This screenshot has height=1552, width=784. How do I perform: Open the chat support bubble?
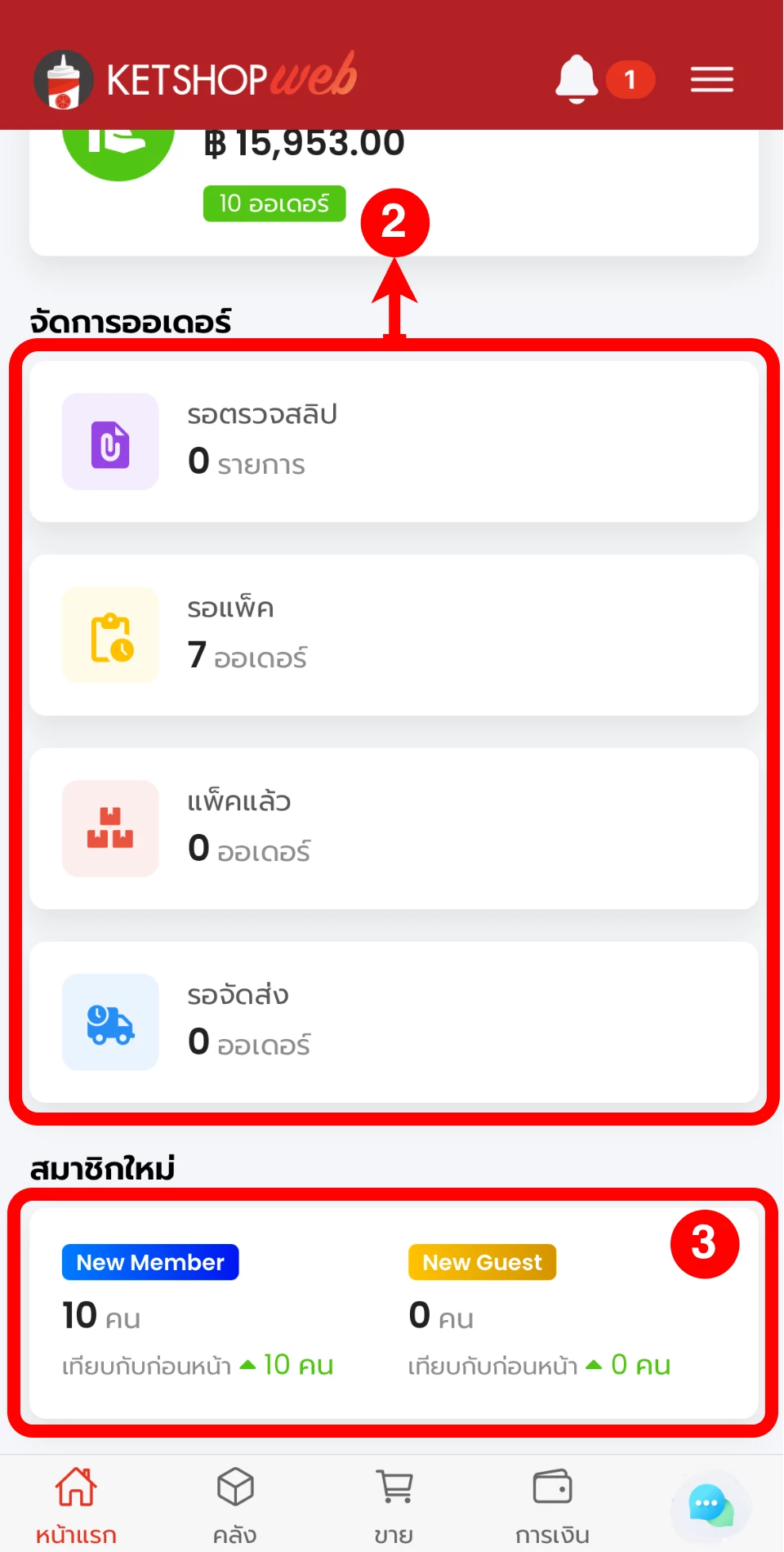709,1505
